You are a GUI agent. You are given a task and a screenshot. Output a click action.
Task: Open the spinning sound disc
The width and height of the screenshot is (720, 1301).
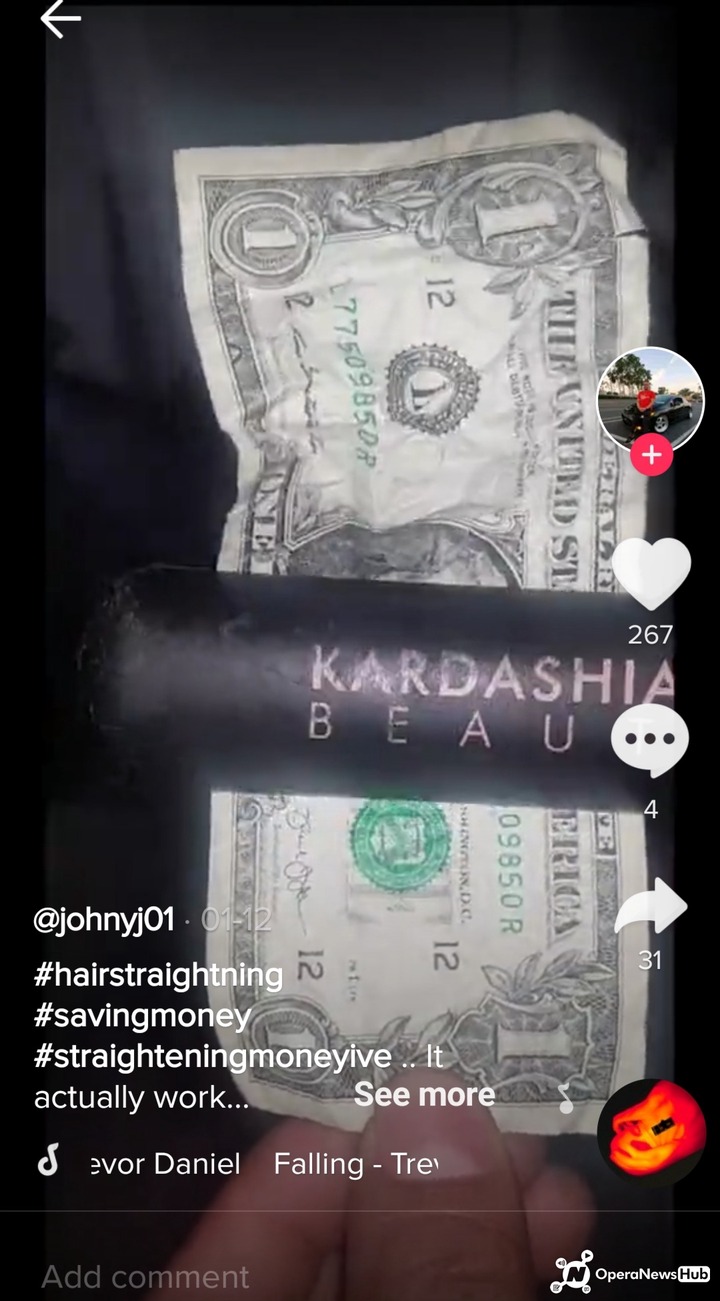click(x=651, y=1132)
